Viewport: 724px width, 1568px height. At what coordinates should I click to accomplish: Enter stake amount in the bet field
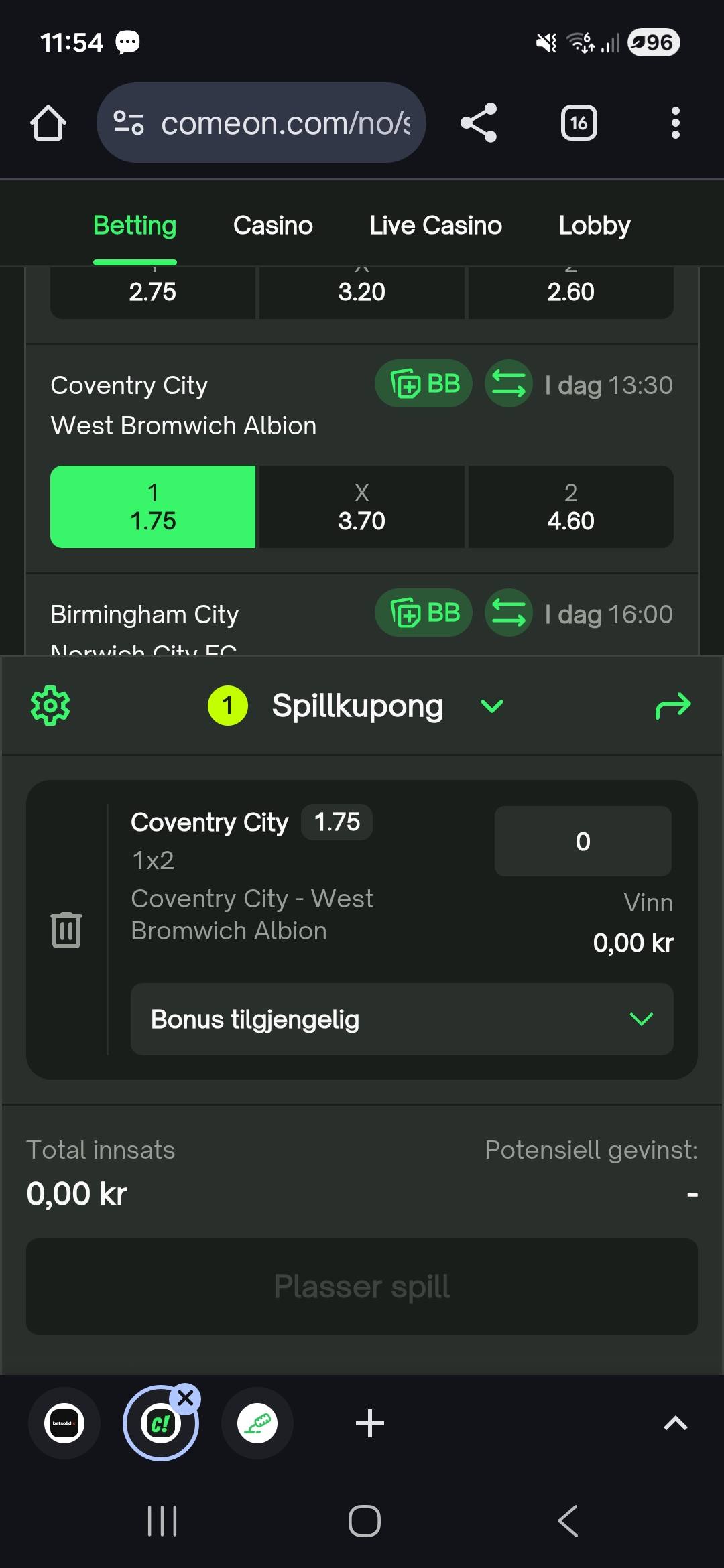pyautogui.click(x=583, y=842)
